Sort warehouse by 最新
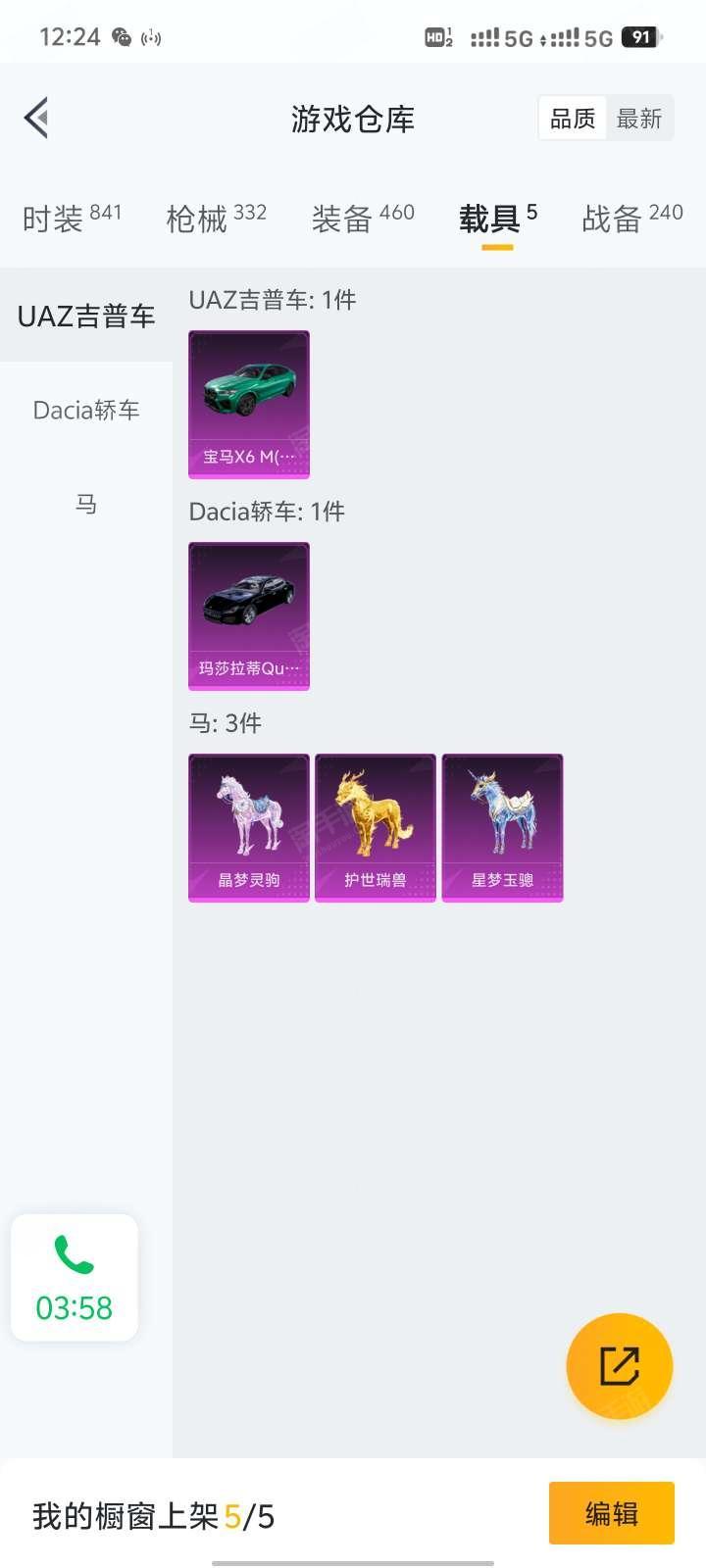 [639, 119]
